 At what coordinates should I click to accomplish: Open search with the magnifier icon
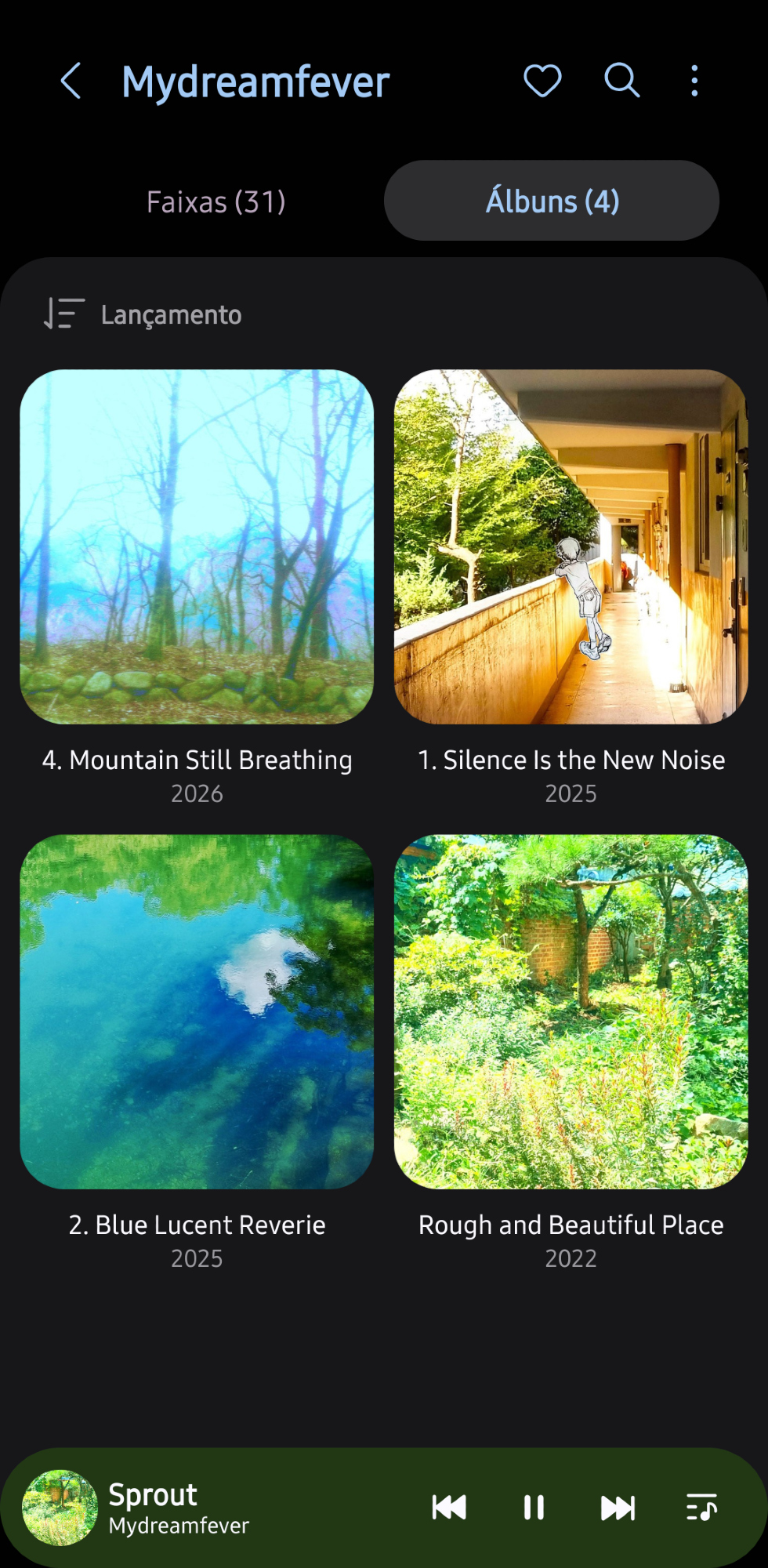pos(622,81)
